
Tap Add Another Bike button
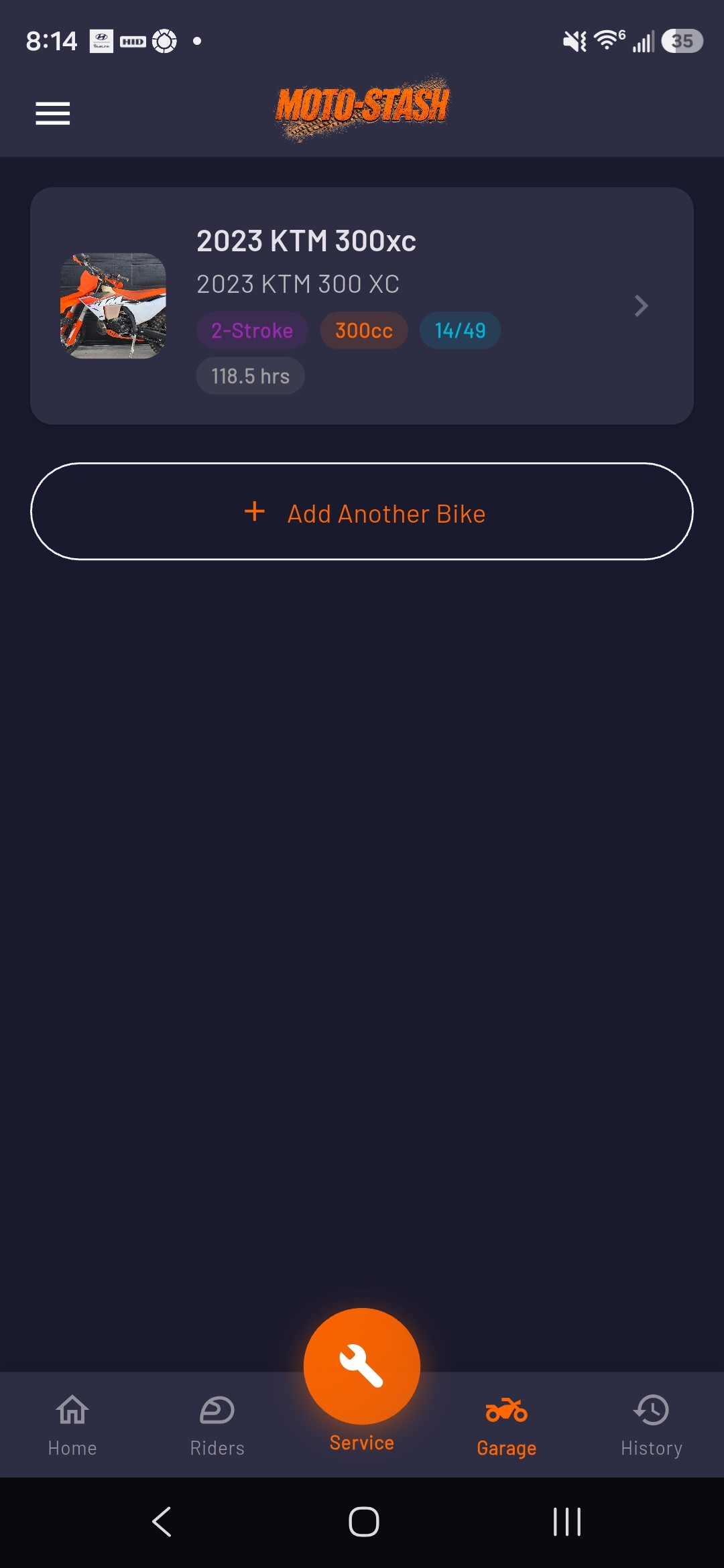[362, 512]
